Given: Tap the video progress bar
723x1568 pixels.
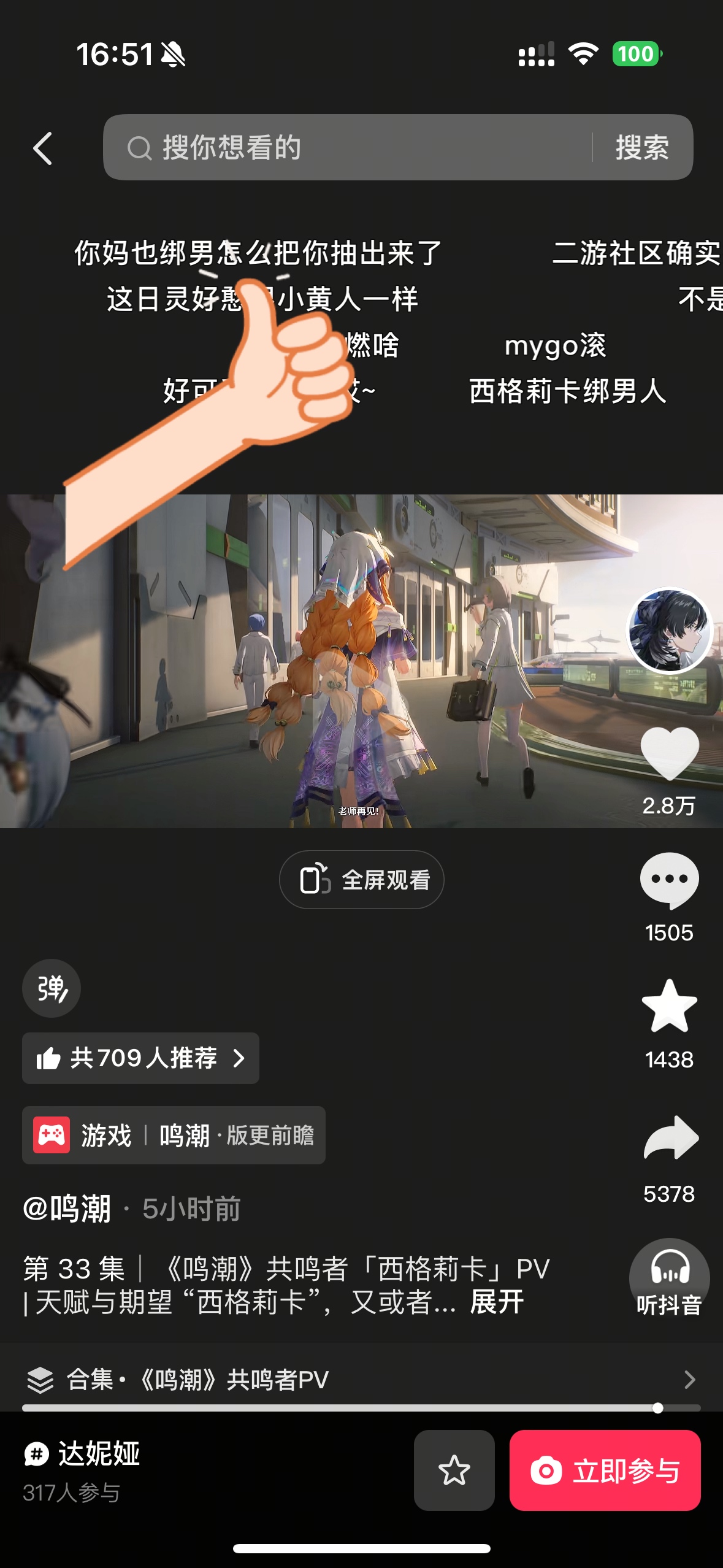Looking at the screenshot, I should coord(361,1408).
